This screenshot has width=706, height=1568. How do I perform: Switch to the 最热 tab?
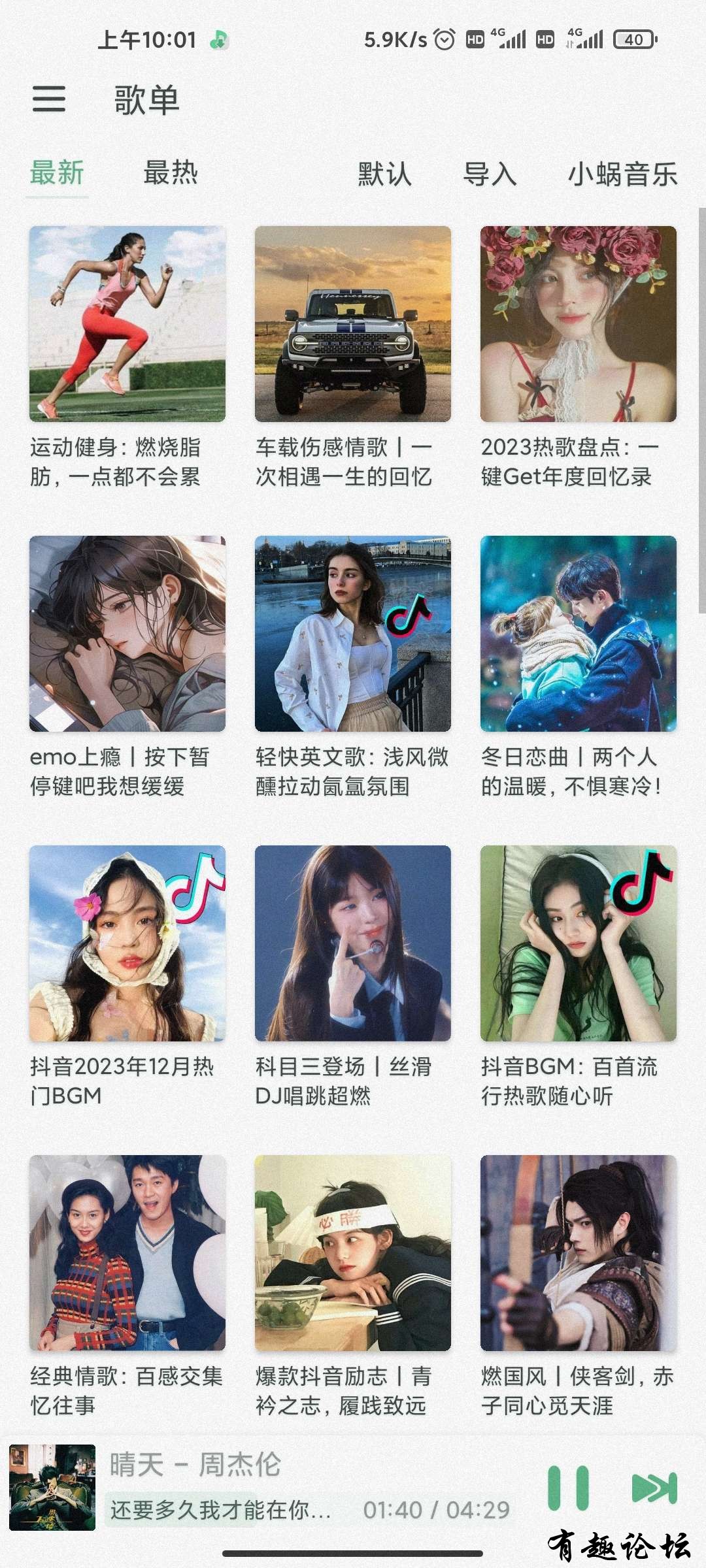coord(170,173)
